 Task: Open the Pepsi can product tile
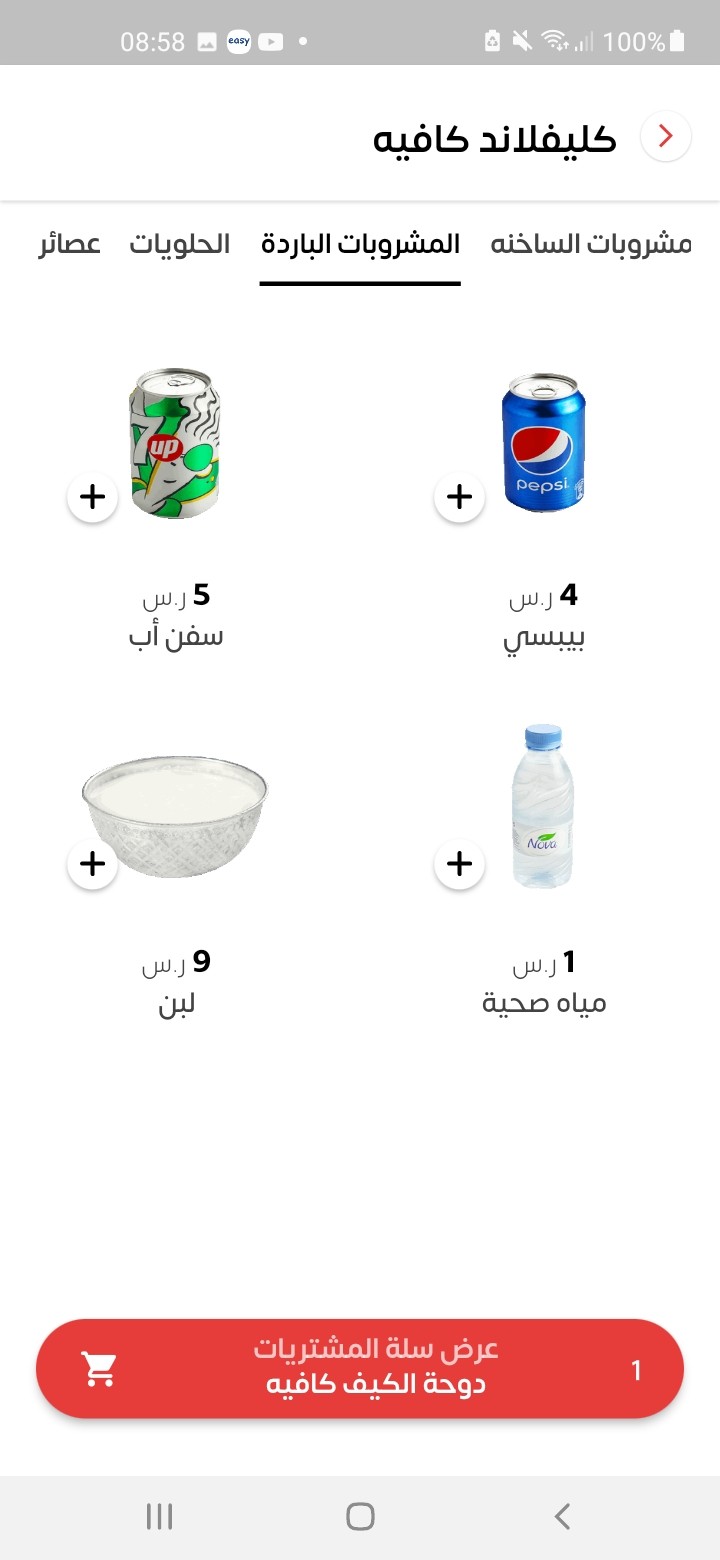[543, 441]
